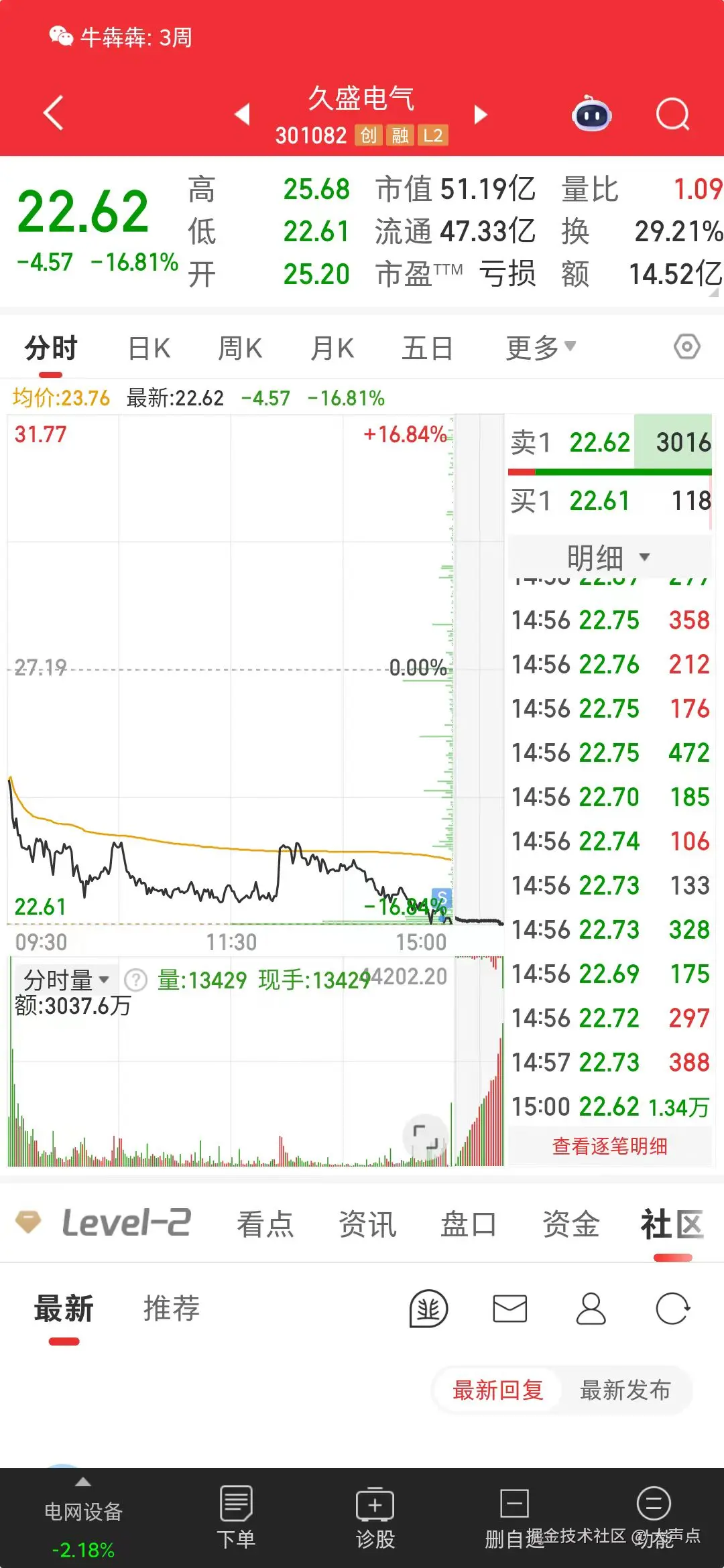Tap the 买1 bid price 22.61
Screen dimensions: 724x1568
(600, 501)
